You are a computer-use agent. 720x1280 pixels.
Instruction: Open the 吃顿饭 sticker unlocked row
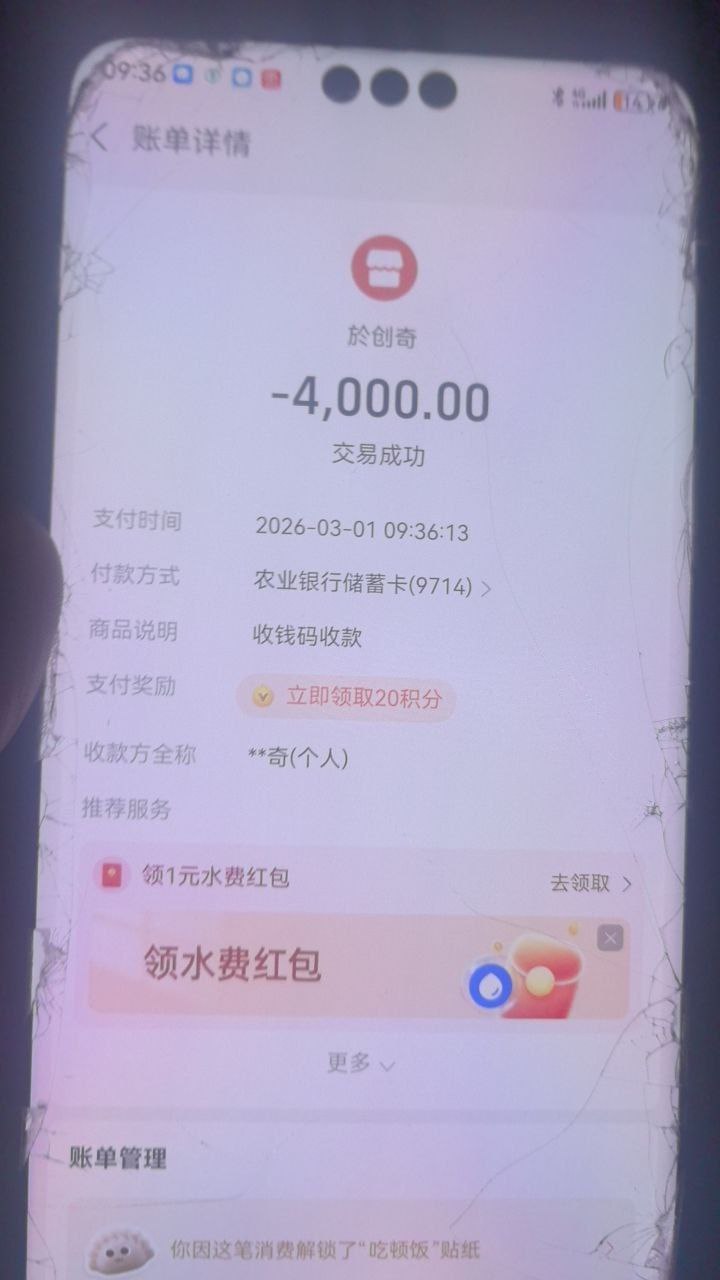coord(330,1248)
